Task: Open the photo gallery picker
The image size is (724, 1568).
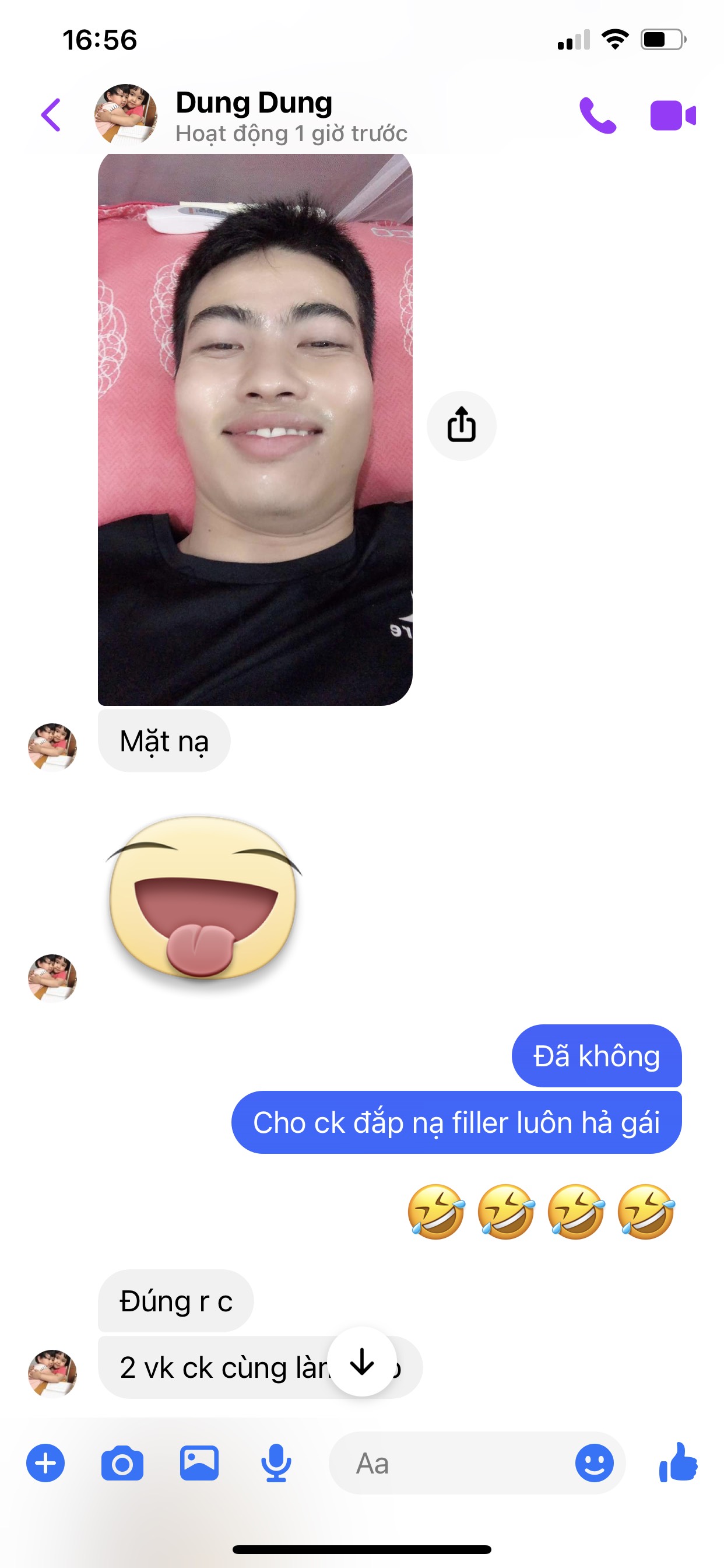Action: (199, 1462)
